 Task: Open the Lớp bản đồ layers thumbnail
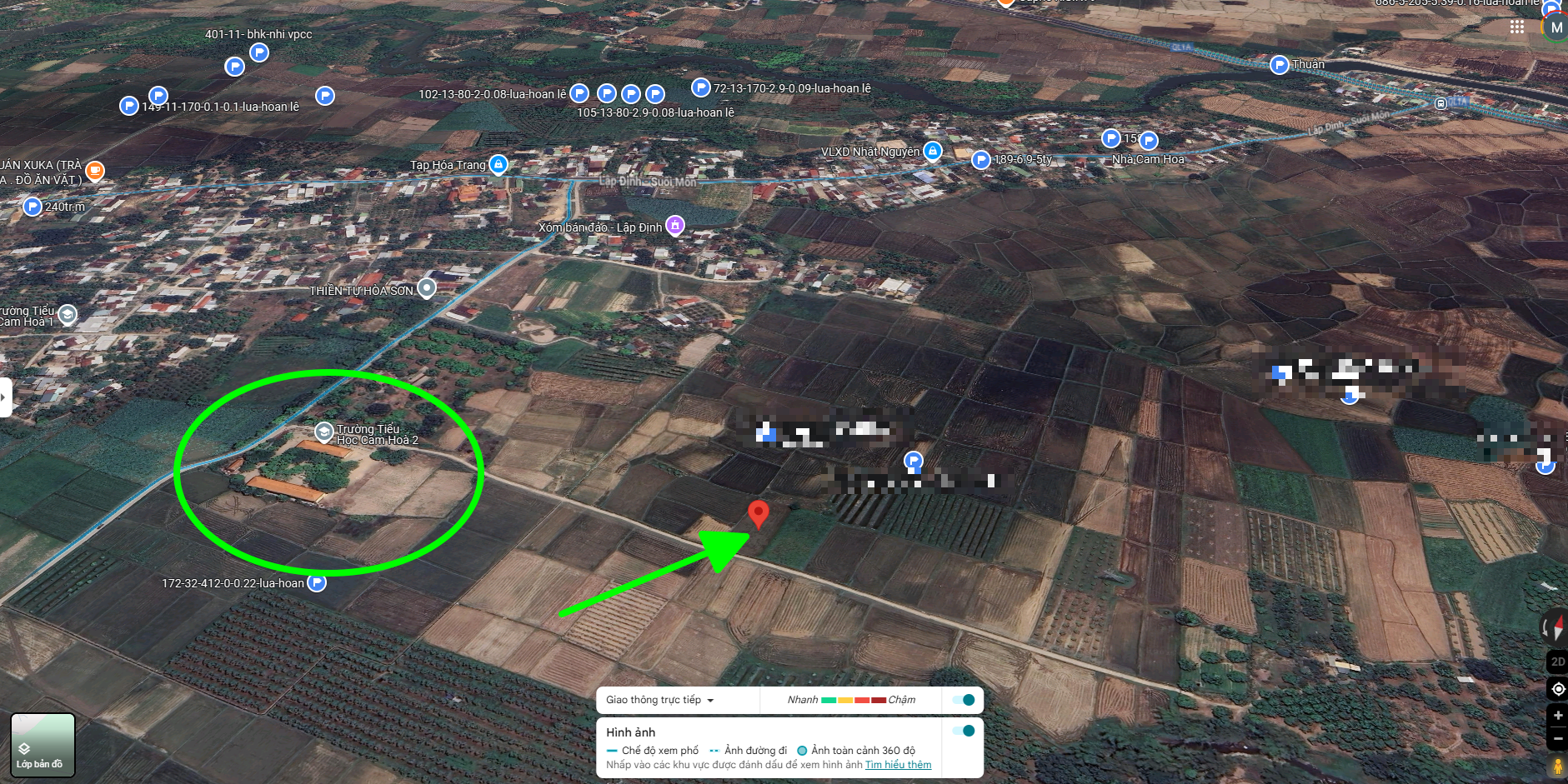[43, 745]
